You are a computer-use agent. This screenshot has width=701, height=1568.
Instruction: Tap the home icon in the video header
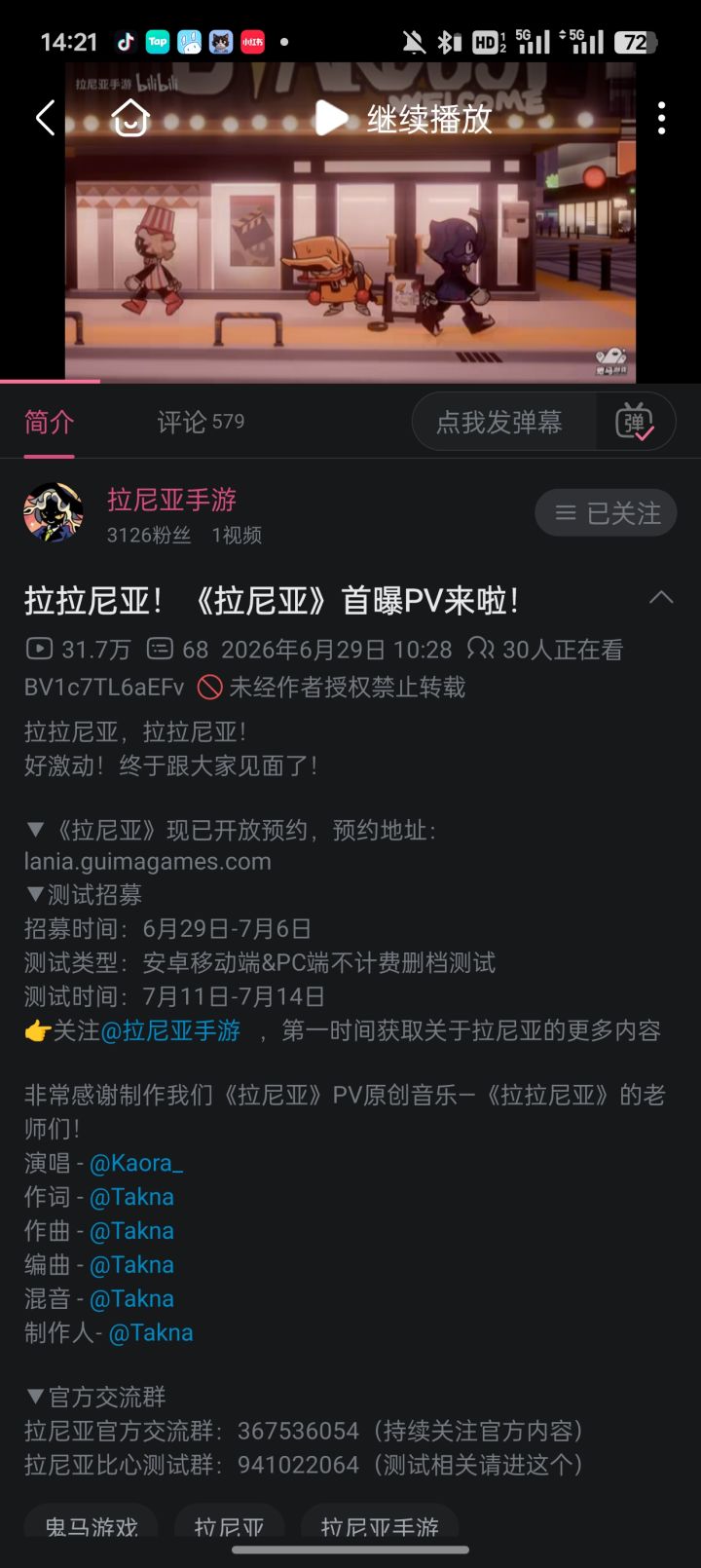tap(130, 119)
